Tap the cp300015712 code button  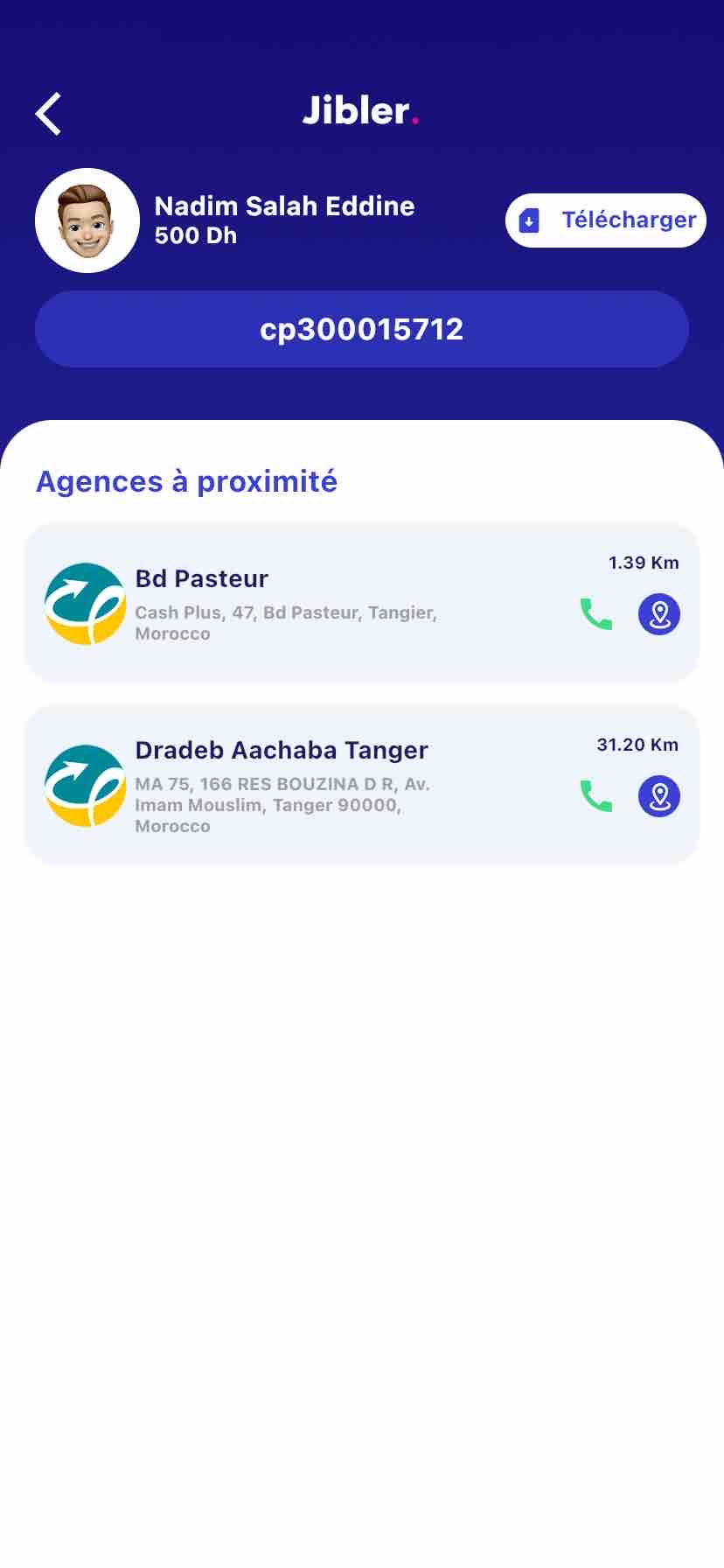pyautogui.click(x=362, y=329)
